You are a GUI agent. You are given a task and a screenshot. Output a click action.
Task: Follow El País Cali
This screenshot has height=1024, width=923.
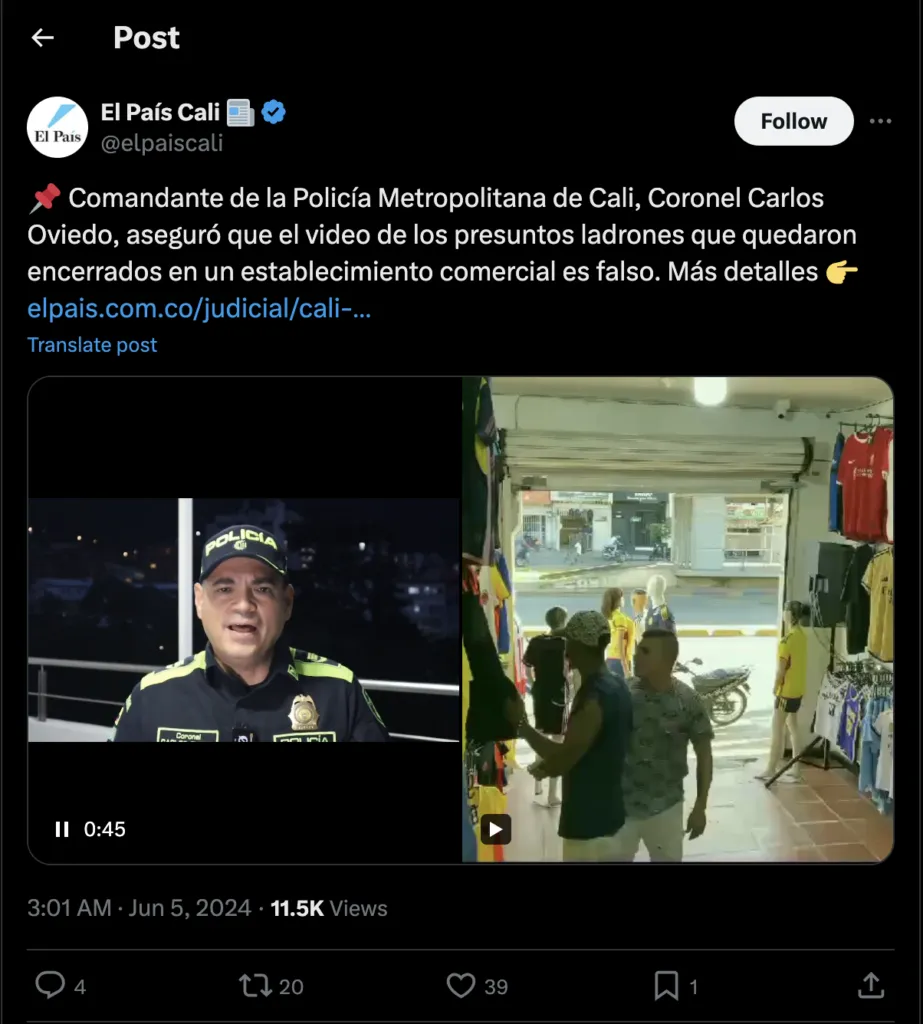click(793, 121)
